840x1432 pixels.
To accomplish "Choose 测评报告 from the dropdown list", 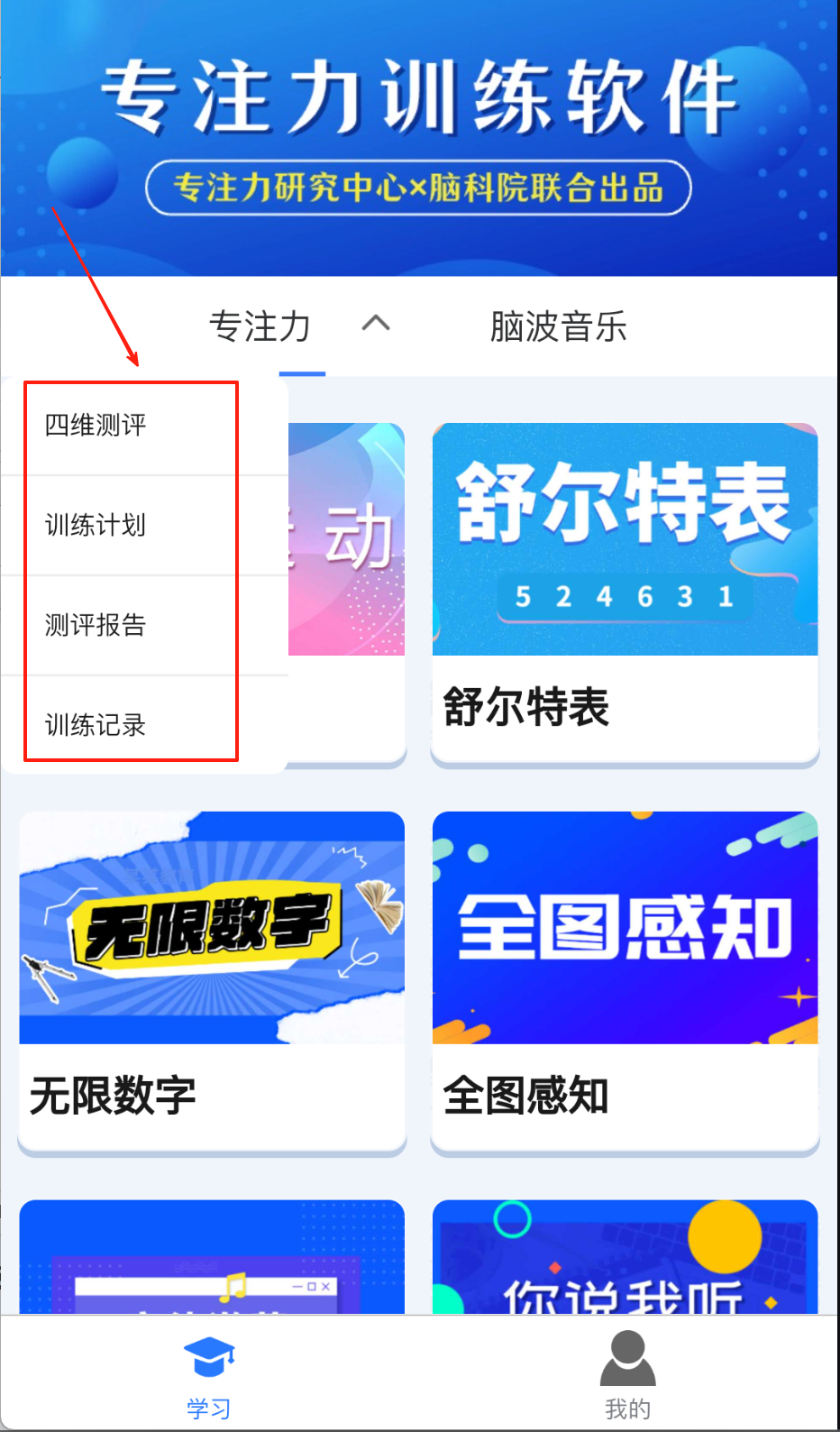I will [x=96, y=625].
